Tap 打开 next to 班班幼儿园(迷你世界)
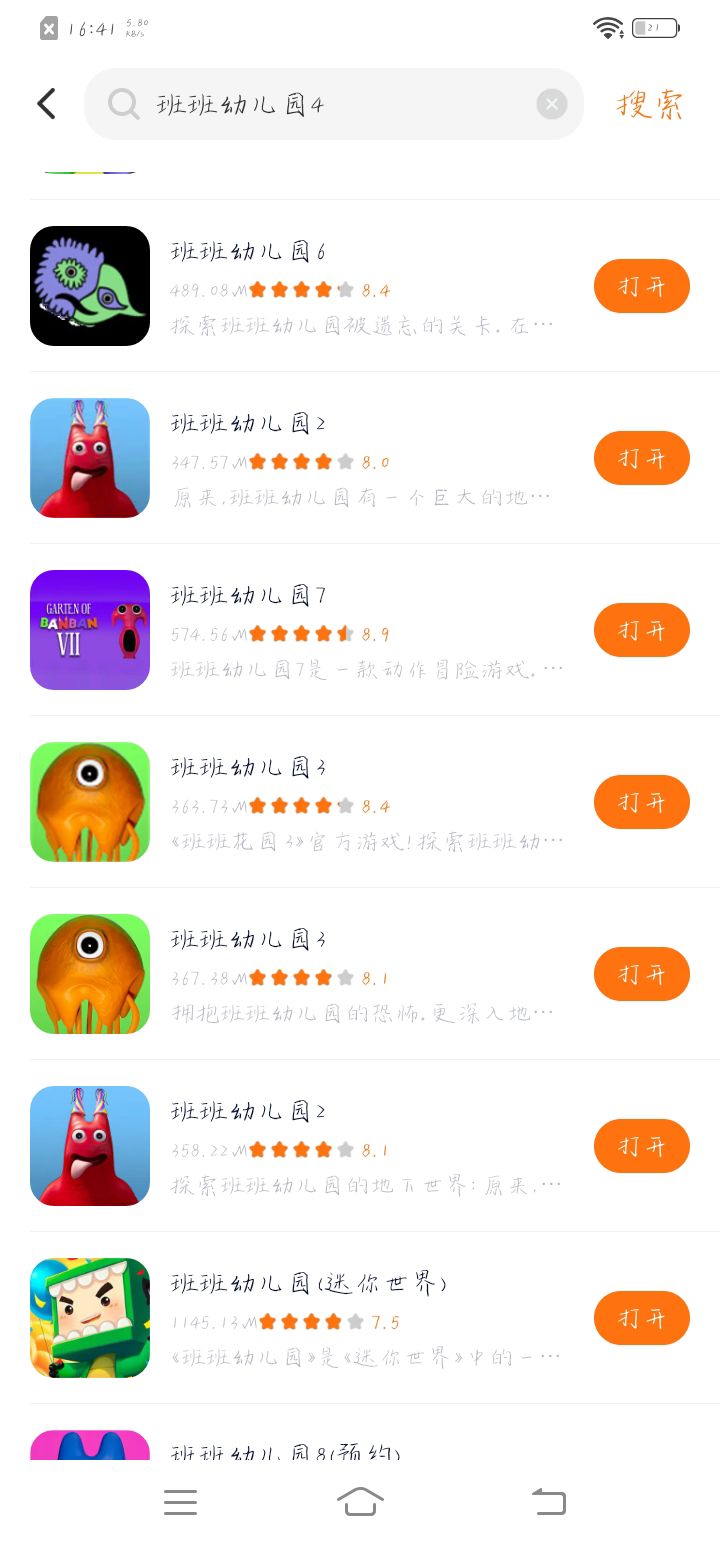The image size is (720, 1544). click(x=641, y=1318)
